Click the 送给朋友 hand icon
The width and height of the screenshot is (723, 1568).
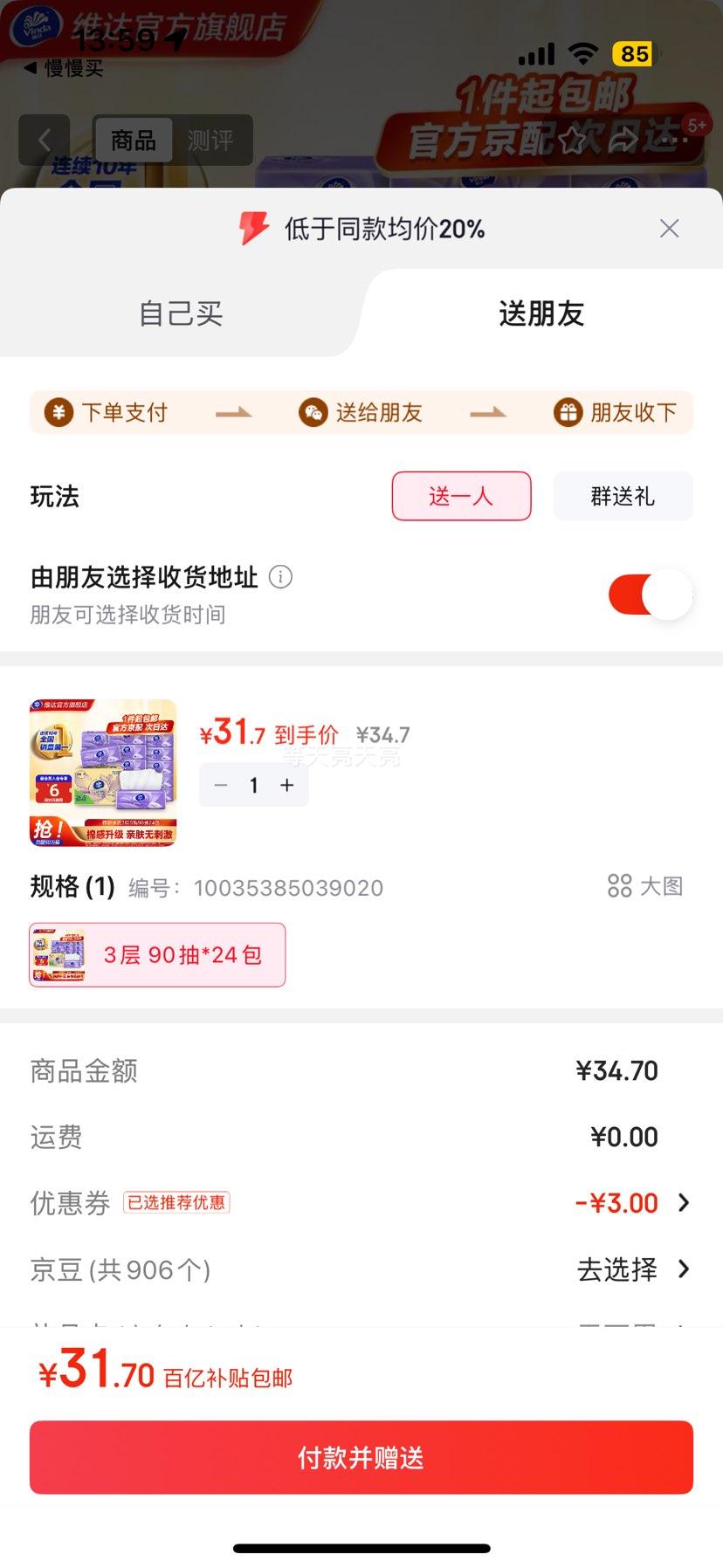pos(313,412)
